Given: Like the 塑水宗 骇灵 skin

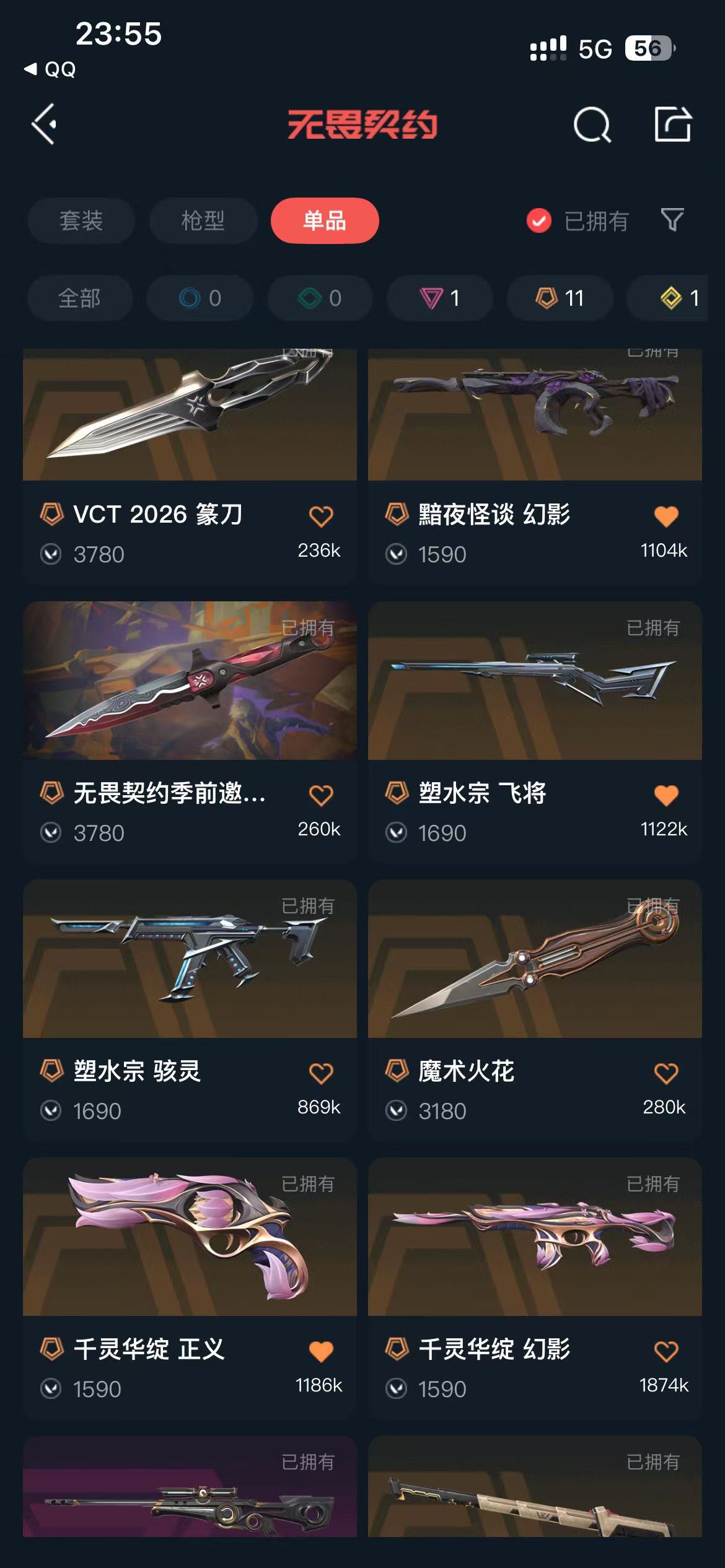Looking at the screenshot, I should click(x=321, y=1073).
